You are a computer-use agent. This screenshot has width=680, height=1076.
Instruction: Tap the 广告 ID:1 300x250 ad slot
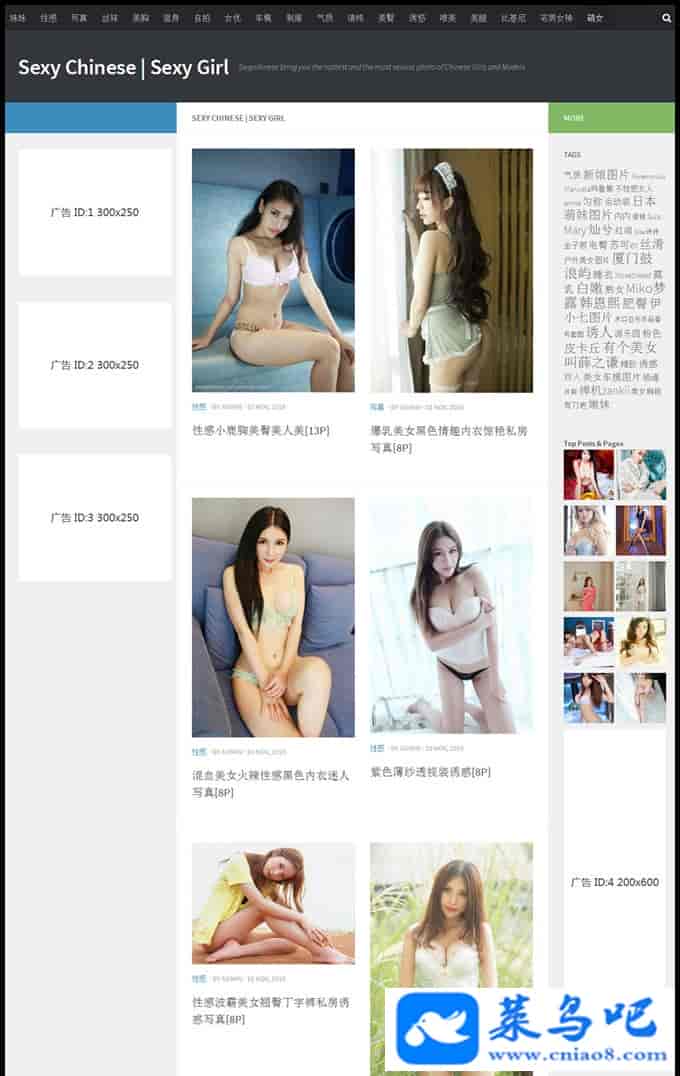coord(95,212)
